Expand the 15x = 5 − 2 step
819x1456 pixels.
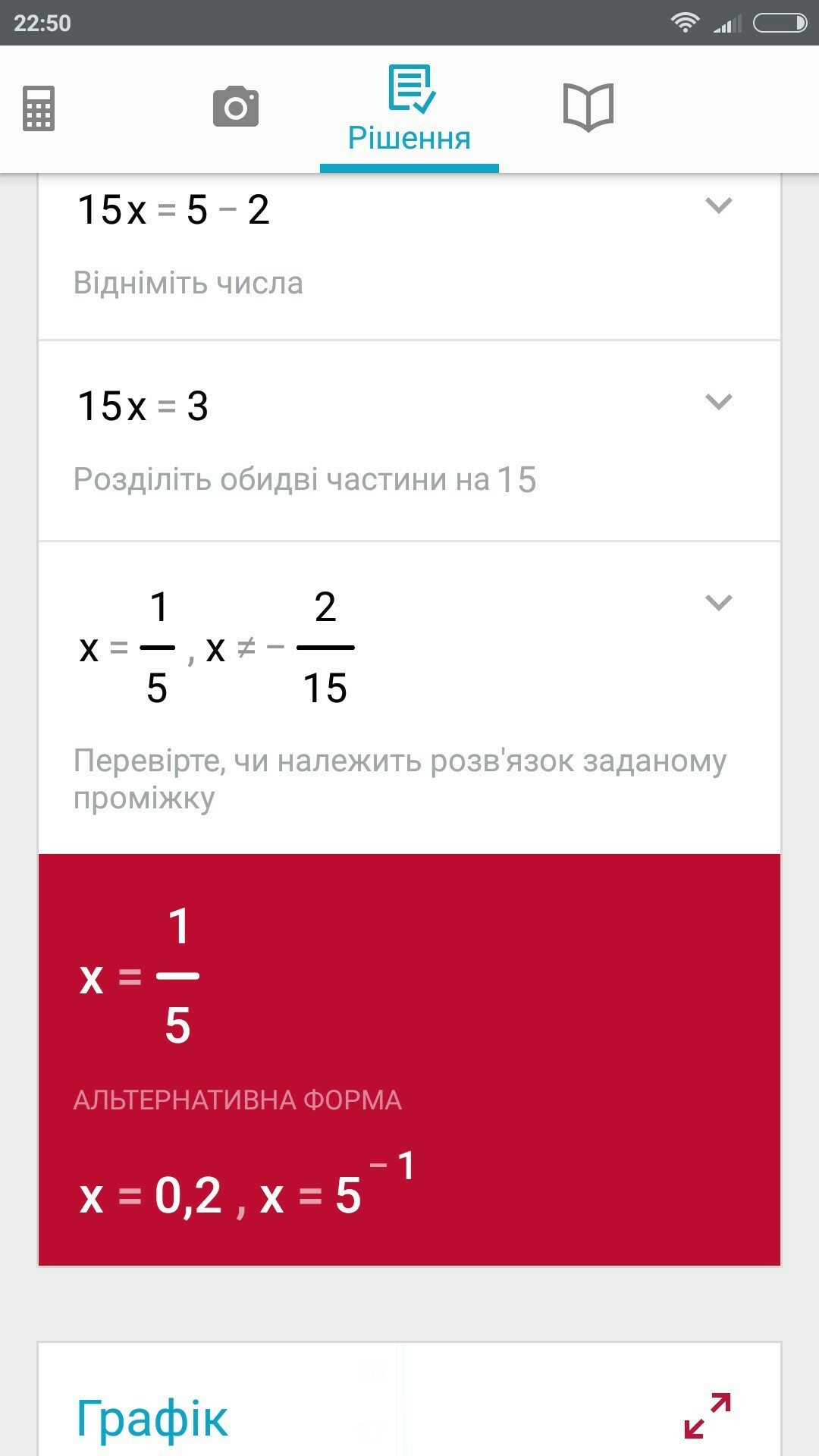pos(718,206)
